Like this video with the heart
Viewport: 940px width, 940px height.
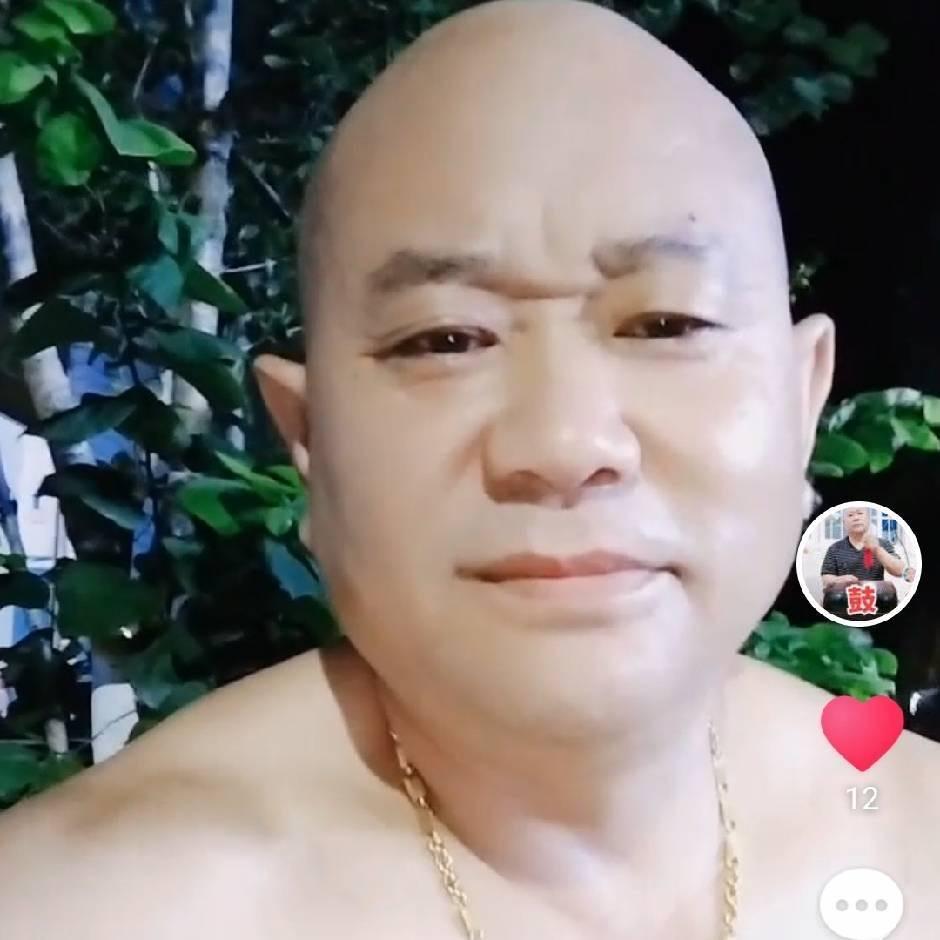point(861,731)
